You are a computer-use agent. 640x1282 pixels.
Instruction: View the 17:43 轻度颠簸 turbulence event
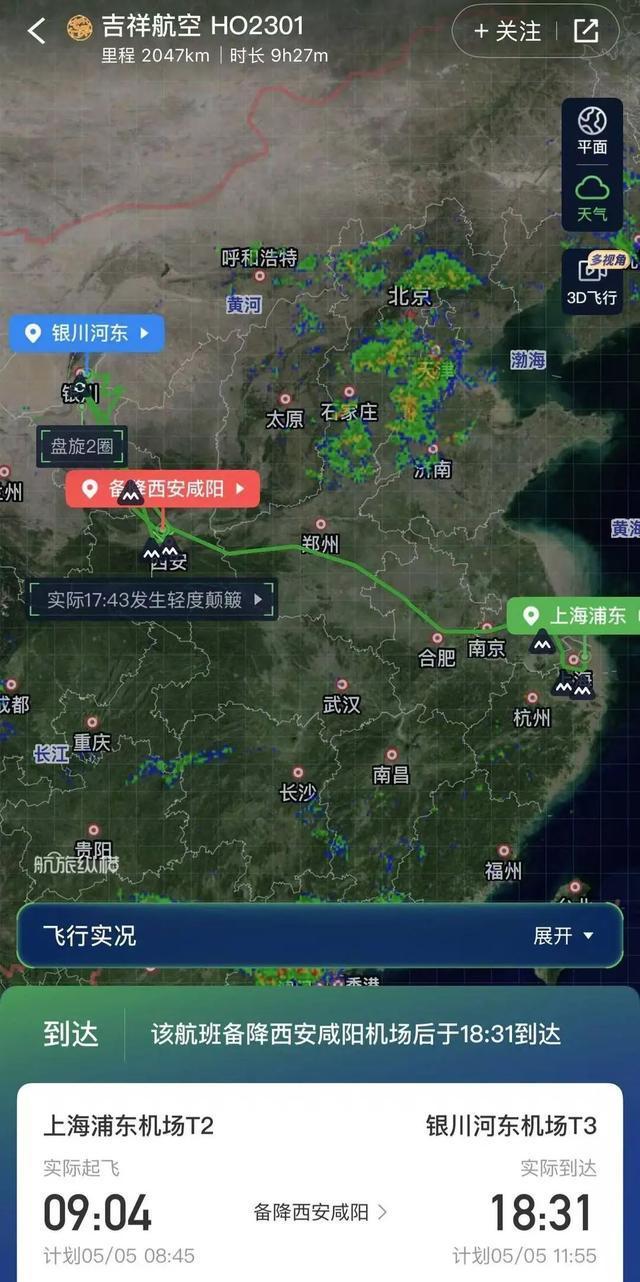click(153, 600)
